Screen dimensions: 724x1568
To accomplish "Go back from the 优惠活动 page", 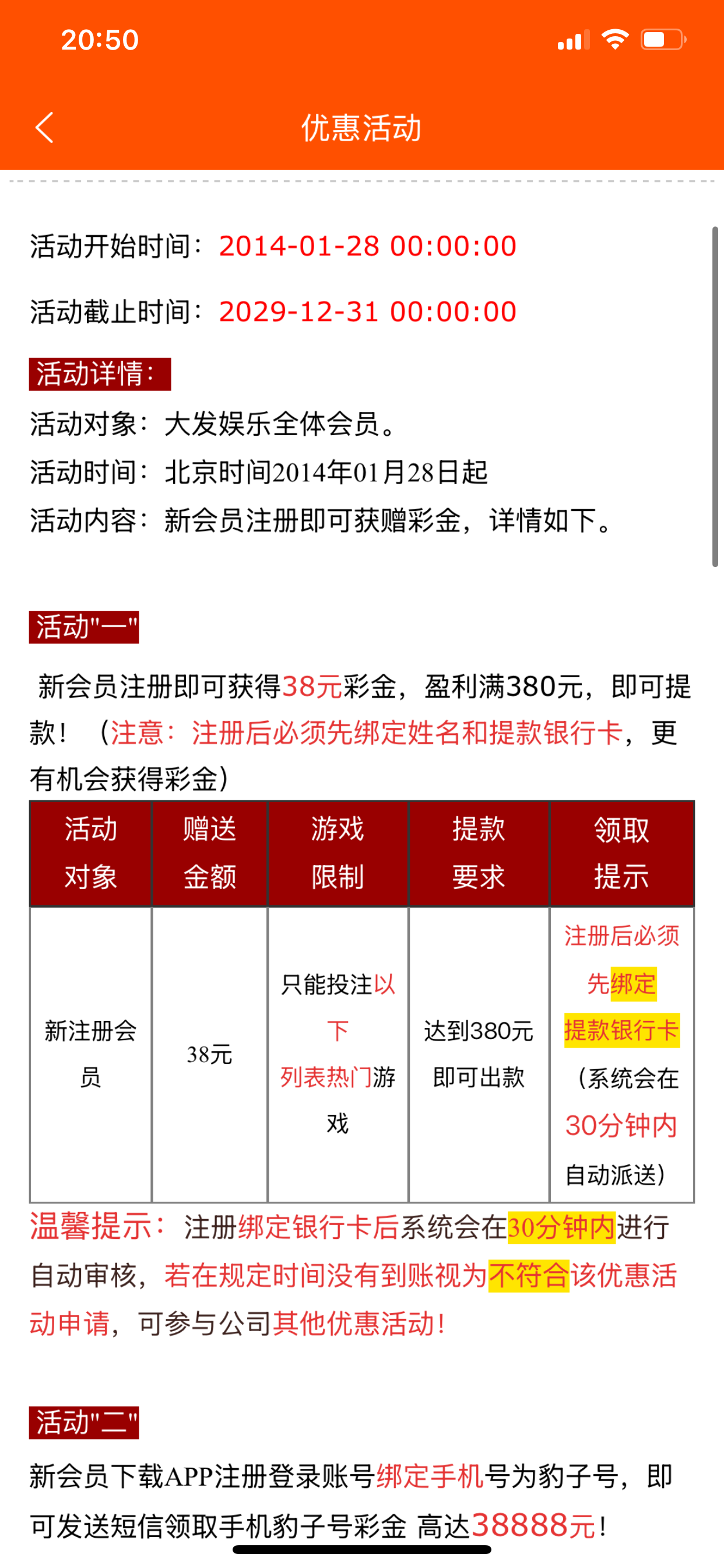I will point(44,127).
